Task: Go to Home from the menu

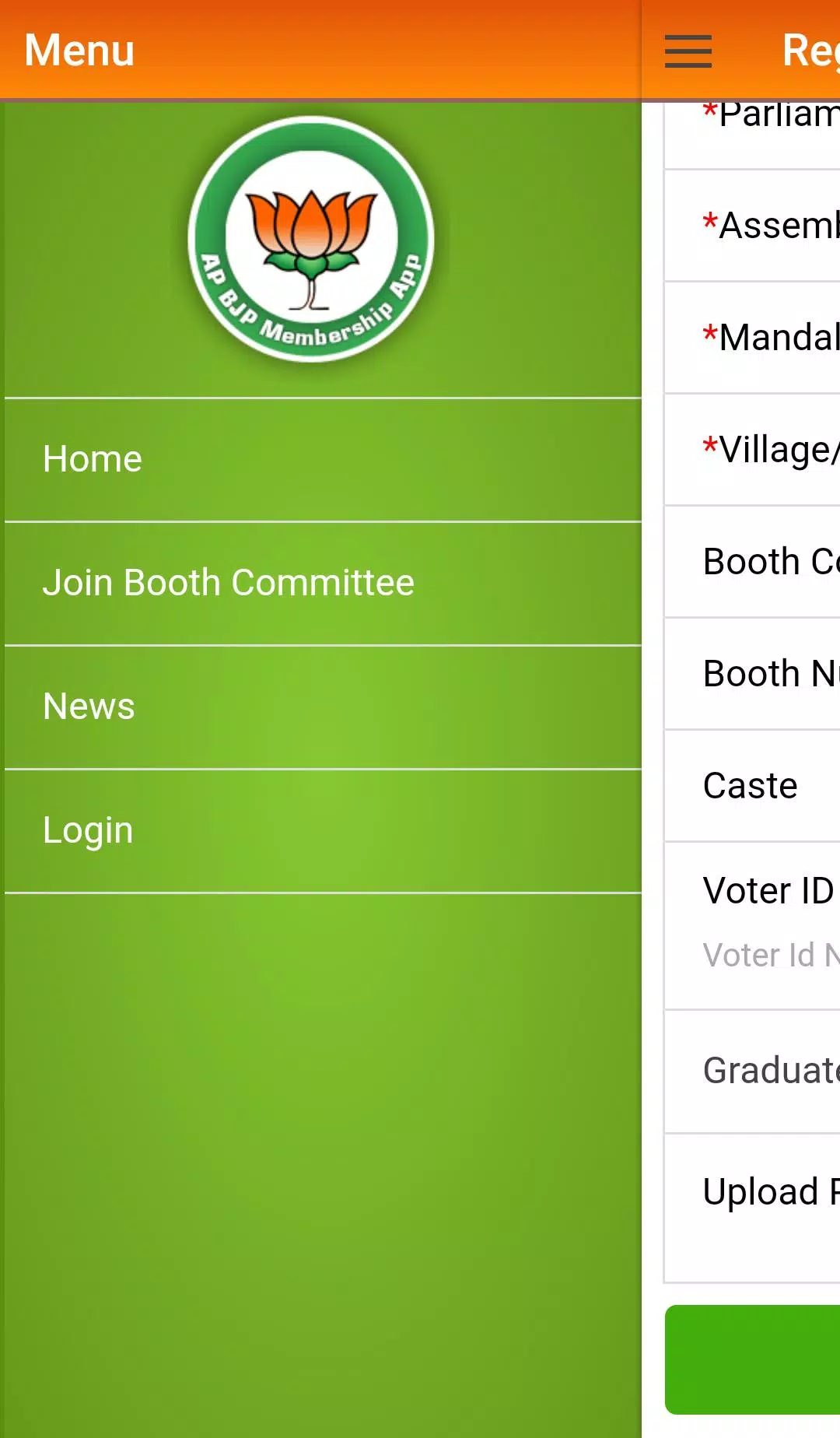Action: coord(323,459)
